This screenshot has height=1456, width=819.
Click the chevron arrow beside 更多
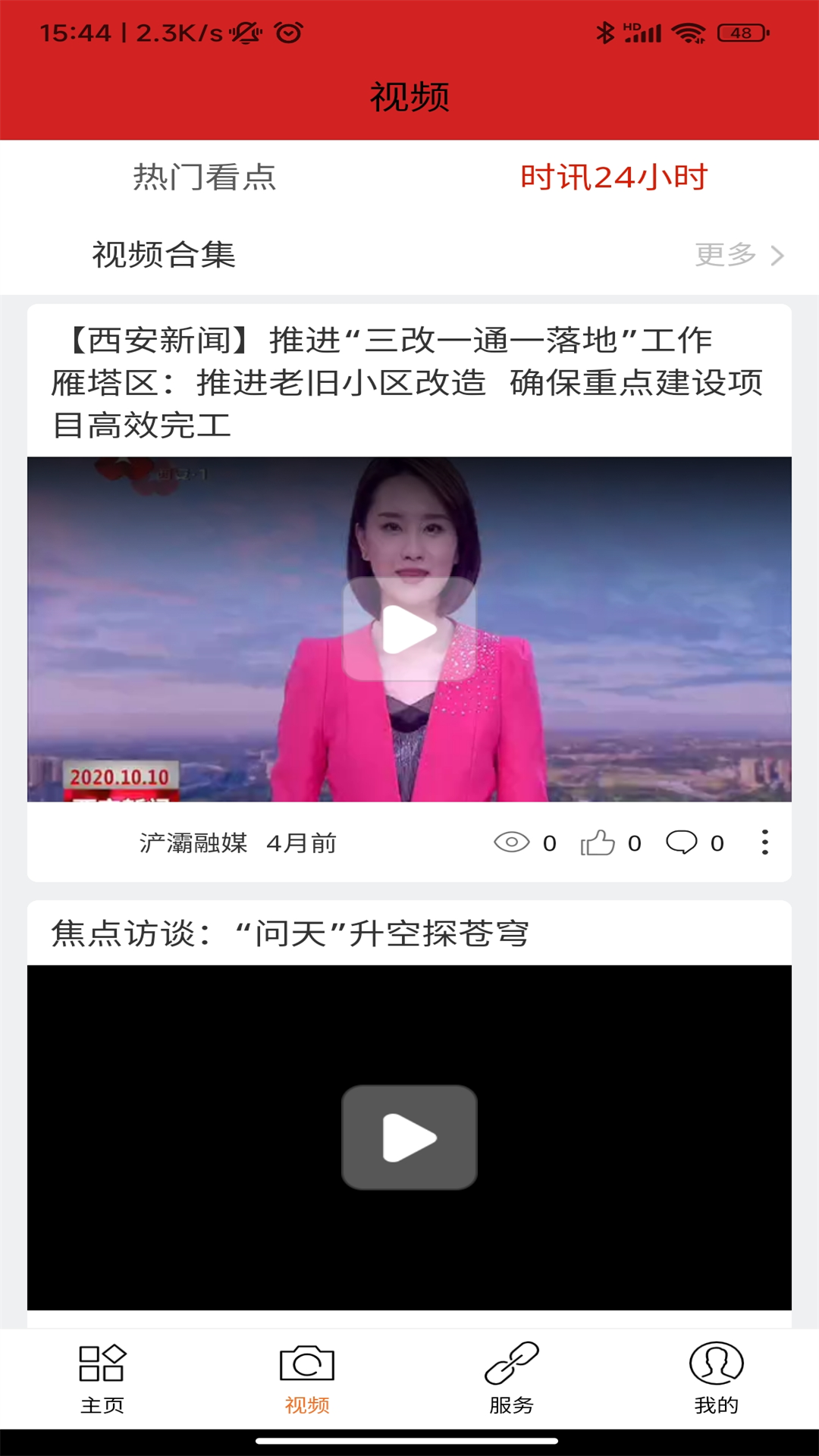777,256
